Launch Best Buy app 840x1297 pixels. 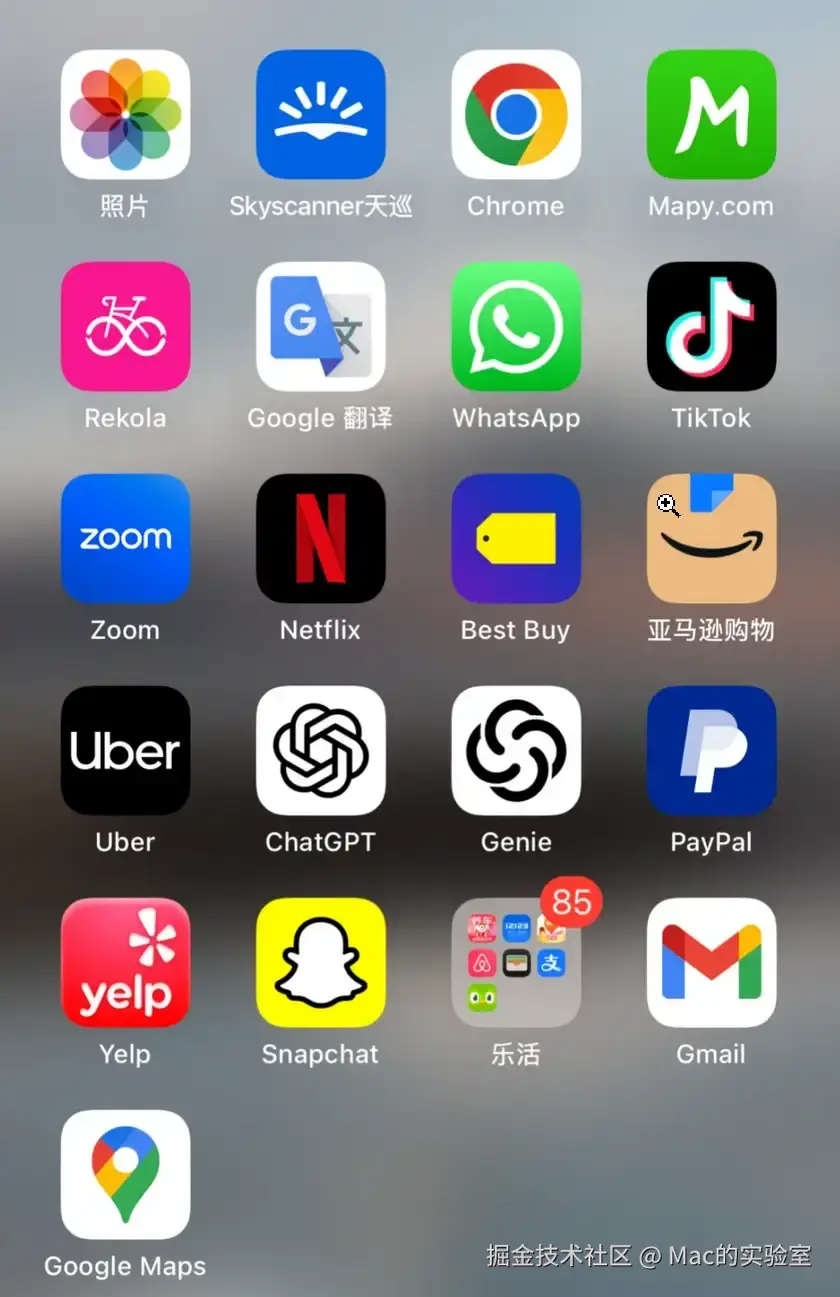(516, 538)
